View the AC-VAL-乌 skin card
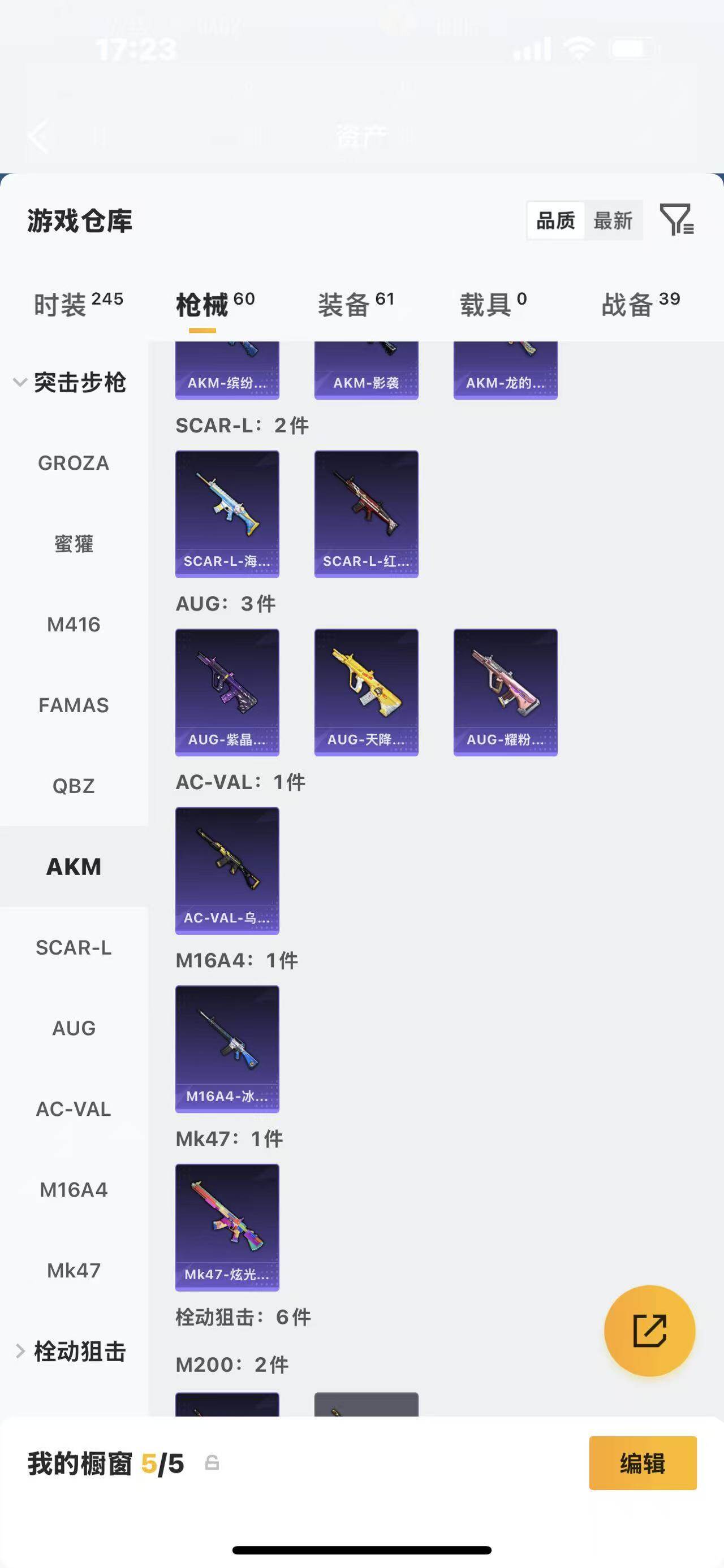The height and width of the screenshot is (1568, 724). [x=227, y=870]
